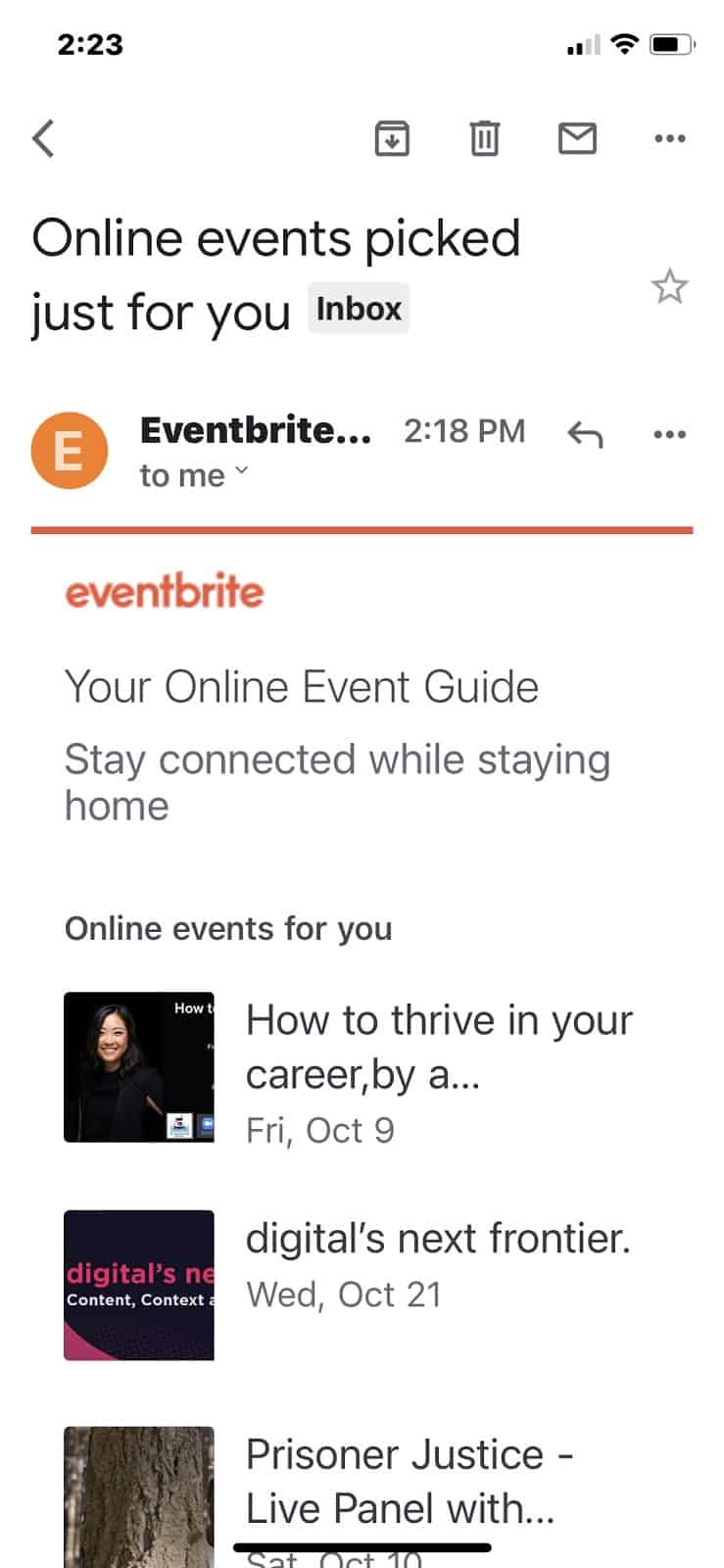Open the top toolbar overflow menu
The width and height of the screenshot is (724, 1568).
pos(669,138)
